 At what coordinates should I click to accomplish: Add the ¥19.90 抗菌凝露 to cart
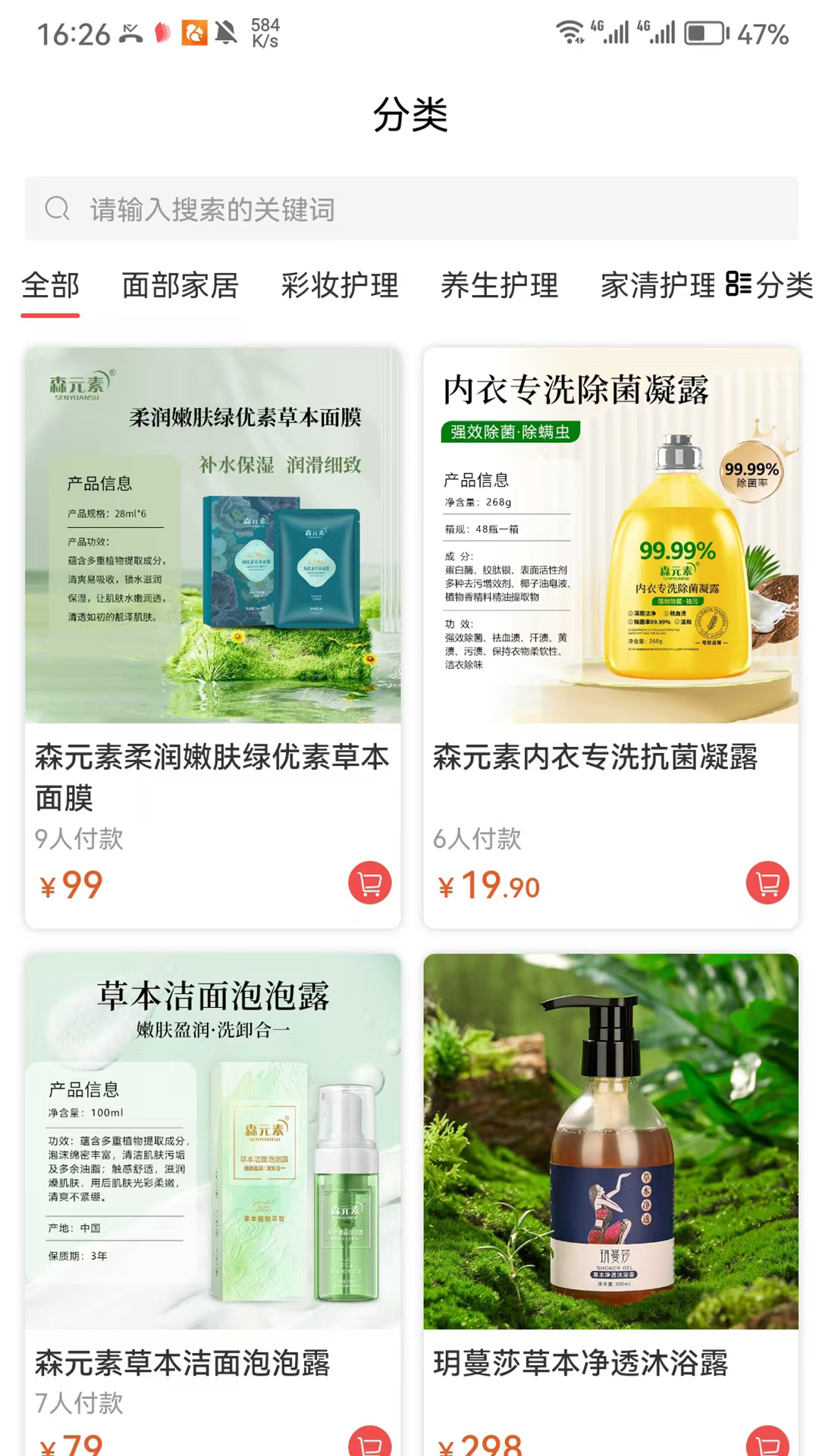(x=767, y=883)
